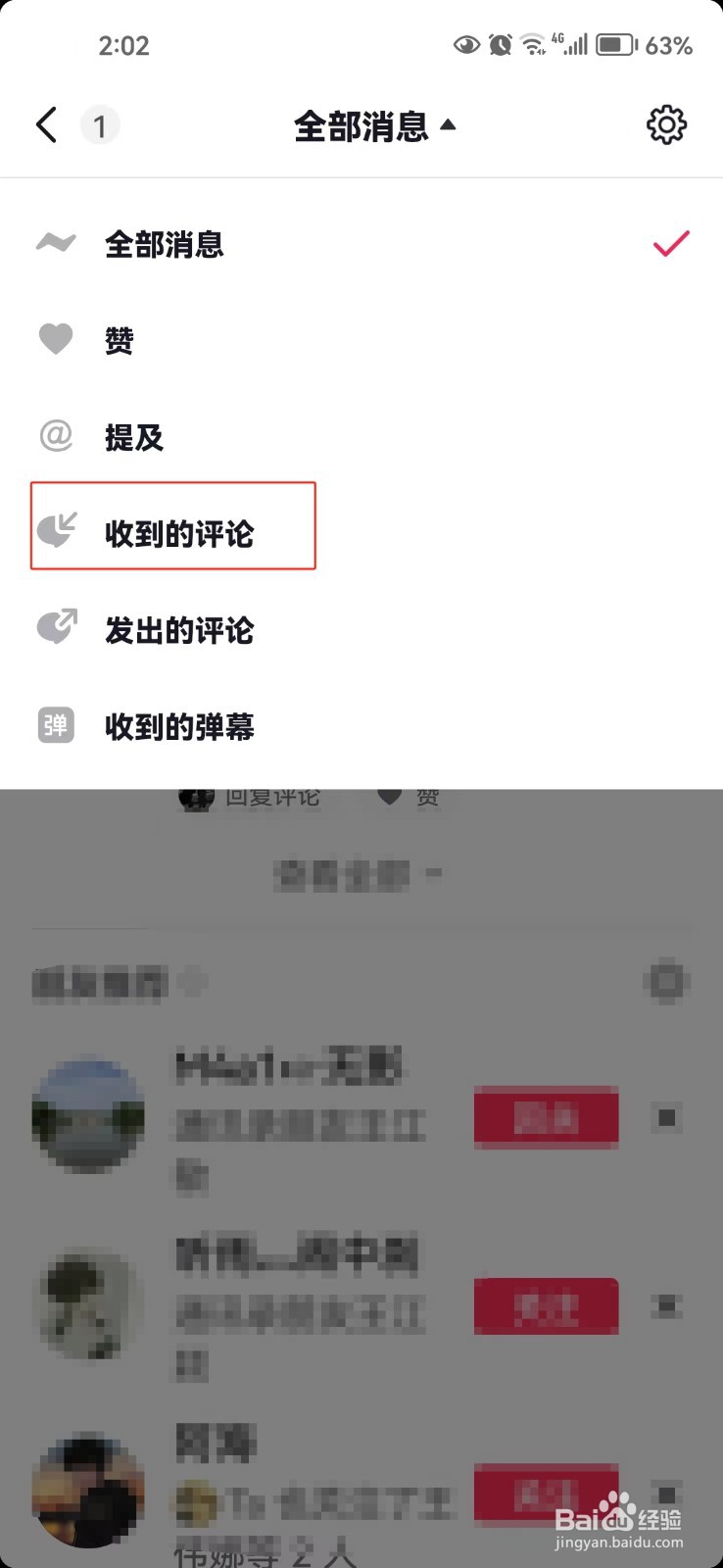Click the 弹 danmaku square icon
This screenshot has width=723, height=1568.
coord(55,725)
